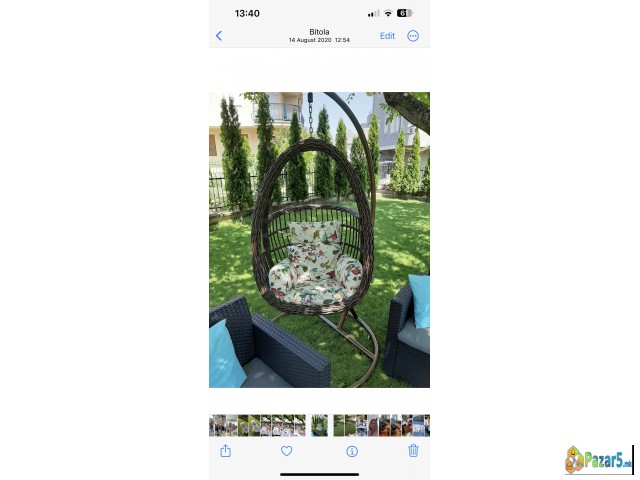Favorite this photo with the heart
This screenshot has width=640, height=480.
(x=286, y=451)
